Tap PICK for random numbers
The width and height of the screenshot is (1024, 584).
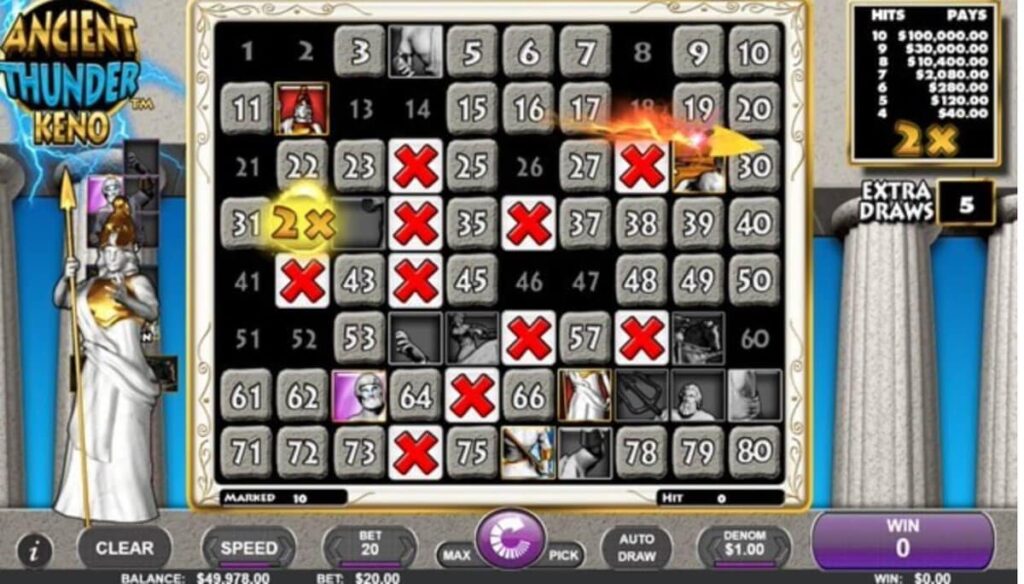pos(564,552)
